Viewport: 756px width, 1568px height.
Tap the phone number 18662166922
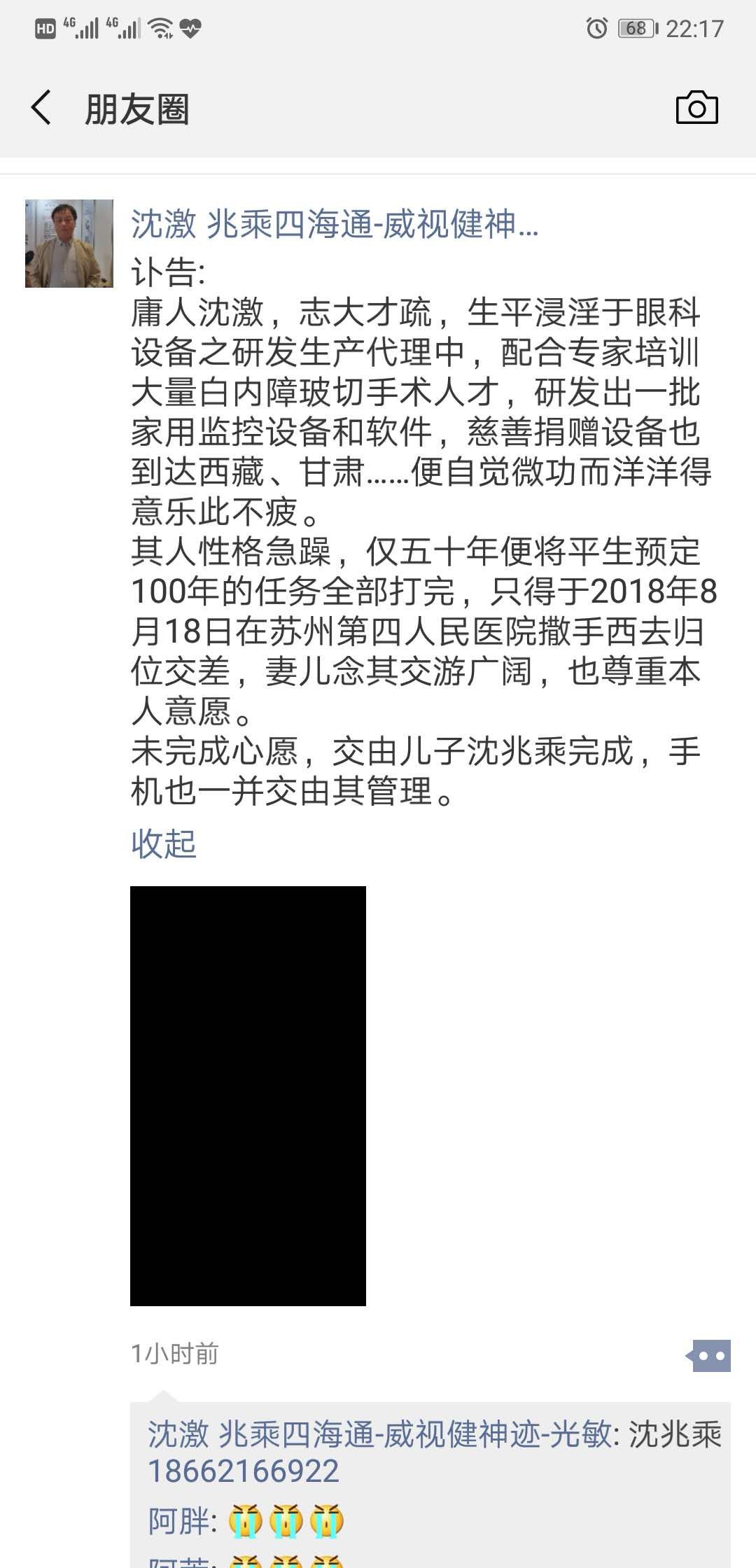point(244,1471)
